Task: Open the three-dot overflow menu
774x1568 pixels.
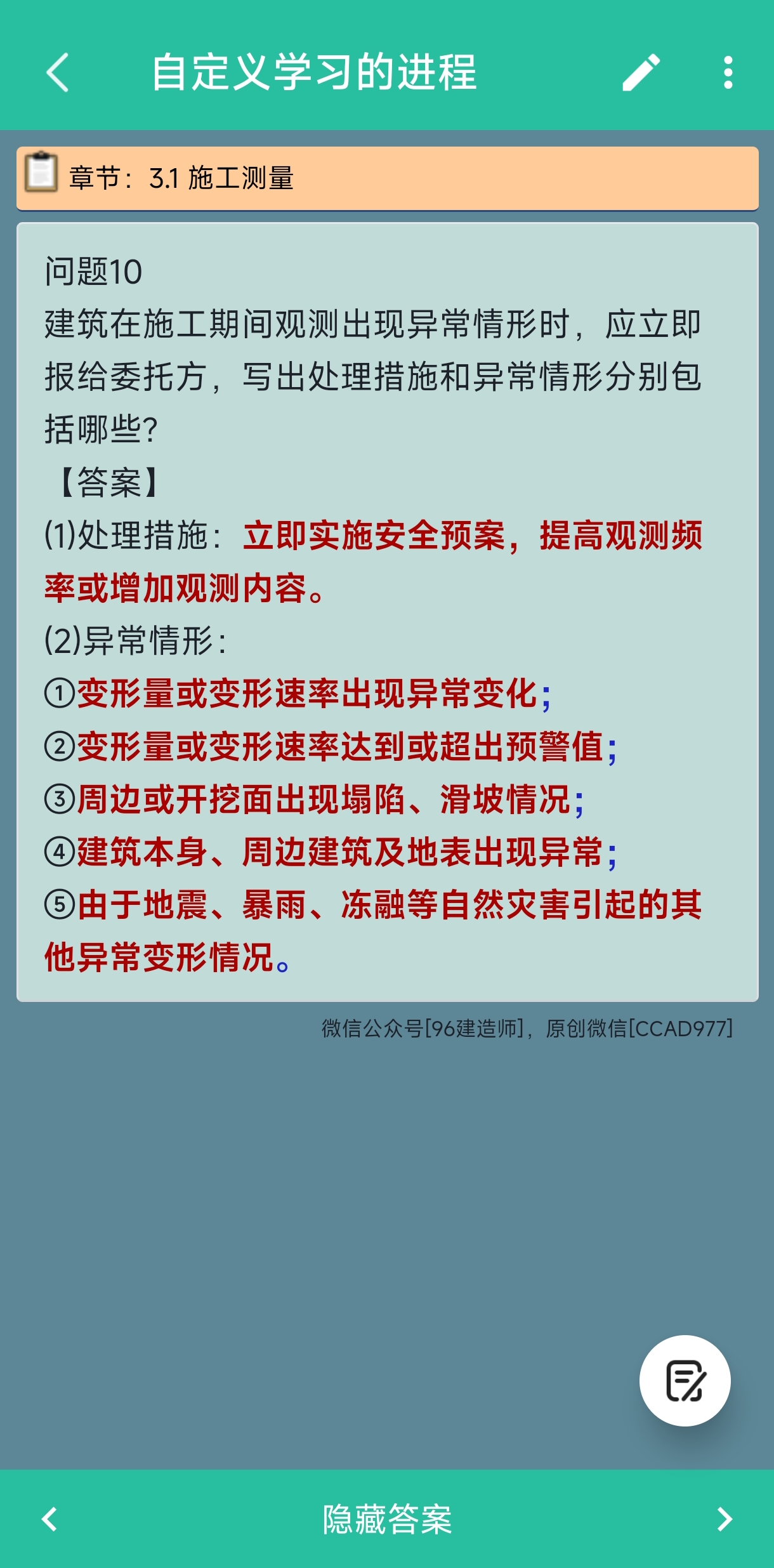Action: tap(728, 72)
